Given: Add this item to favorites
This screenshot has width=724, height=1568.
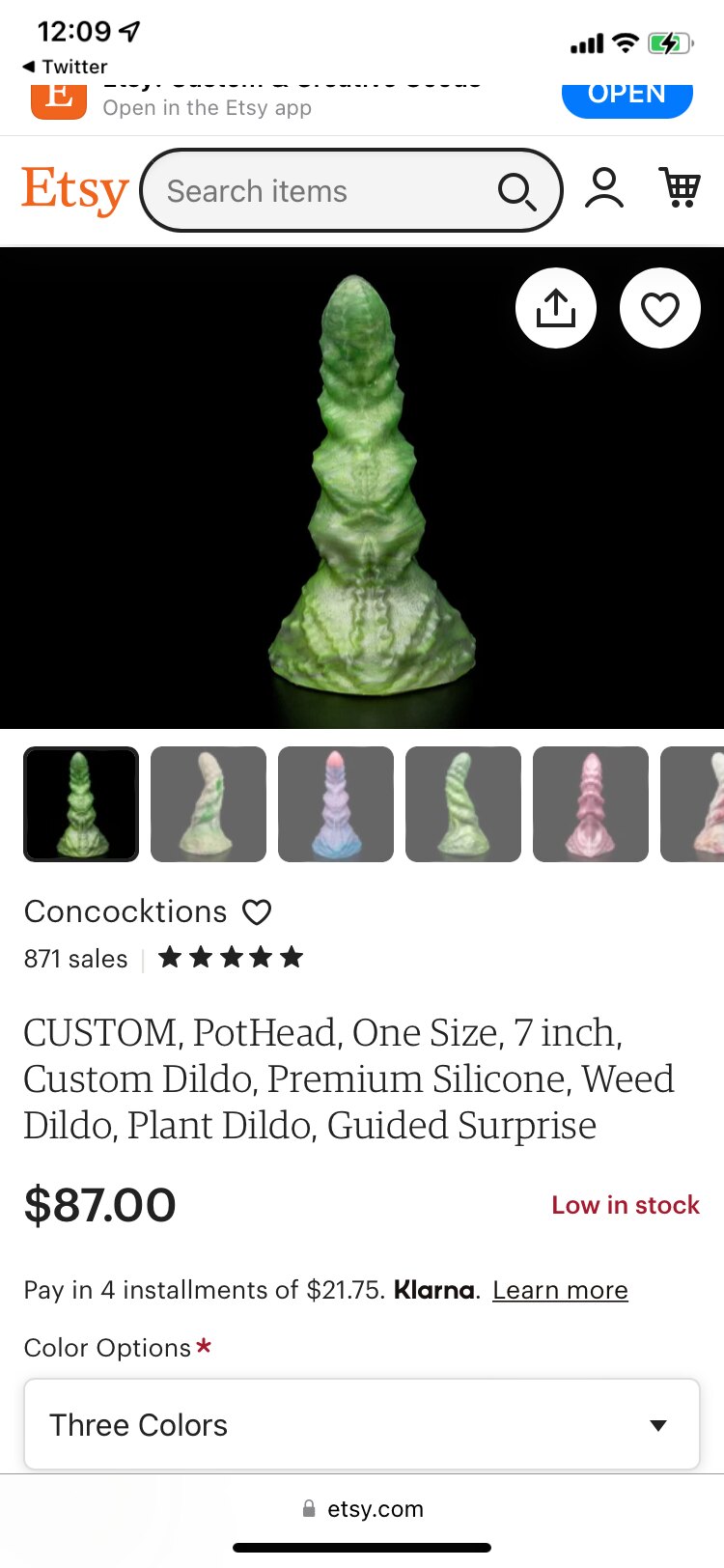Looking at the screenshot, I should coord(660,309).
